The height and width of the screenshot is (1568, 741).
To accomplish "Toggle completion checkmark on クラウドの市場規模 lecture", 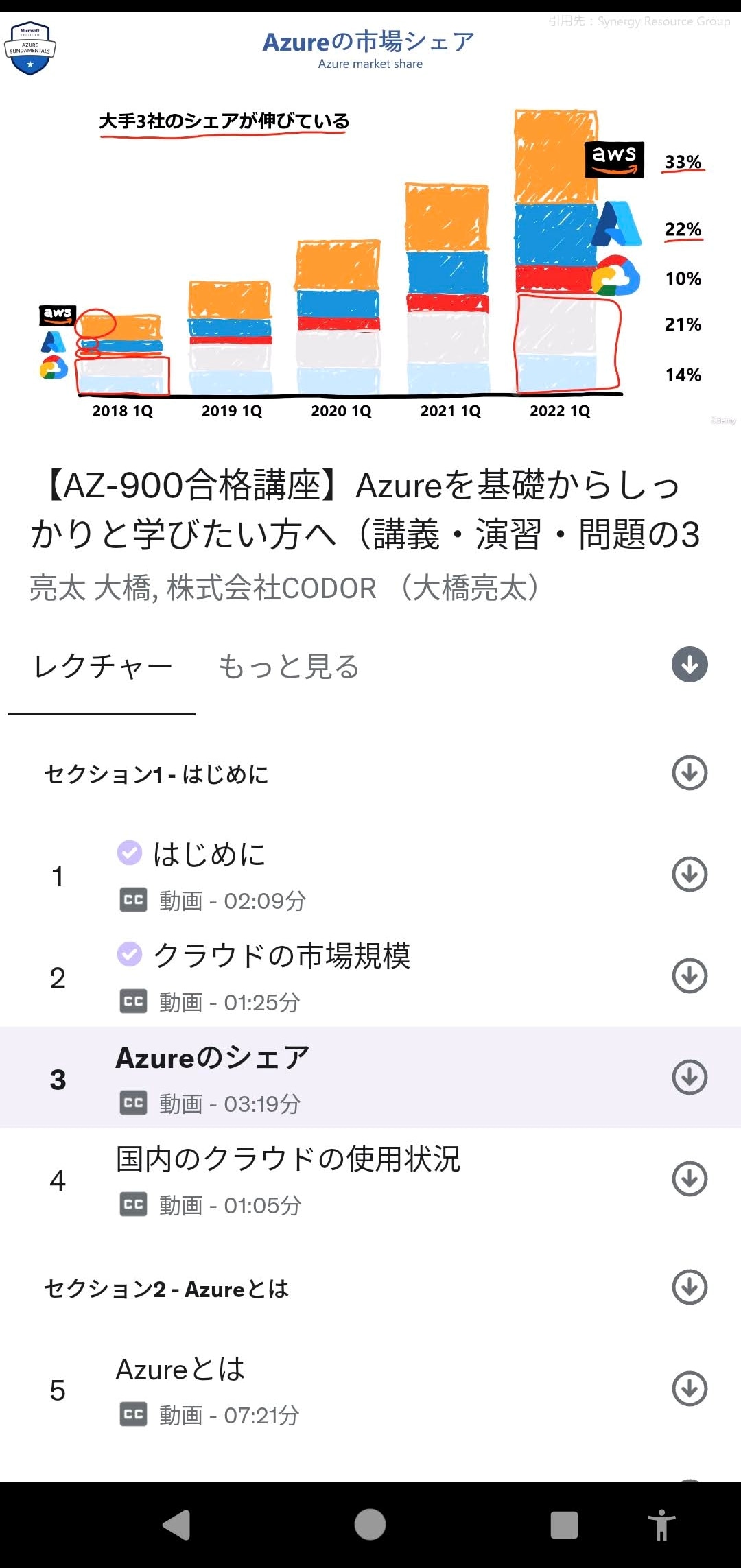I will pos(131,956).
